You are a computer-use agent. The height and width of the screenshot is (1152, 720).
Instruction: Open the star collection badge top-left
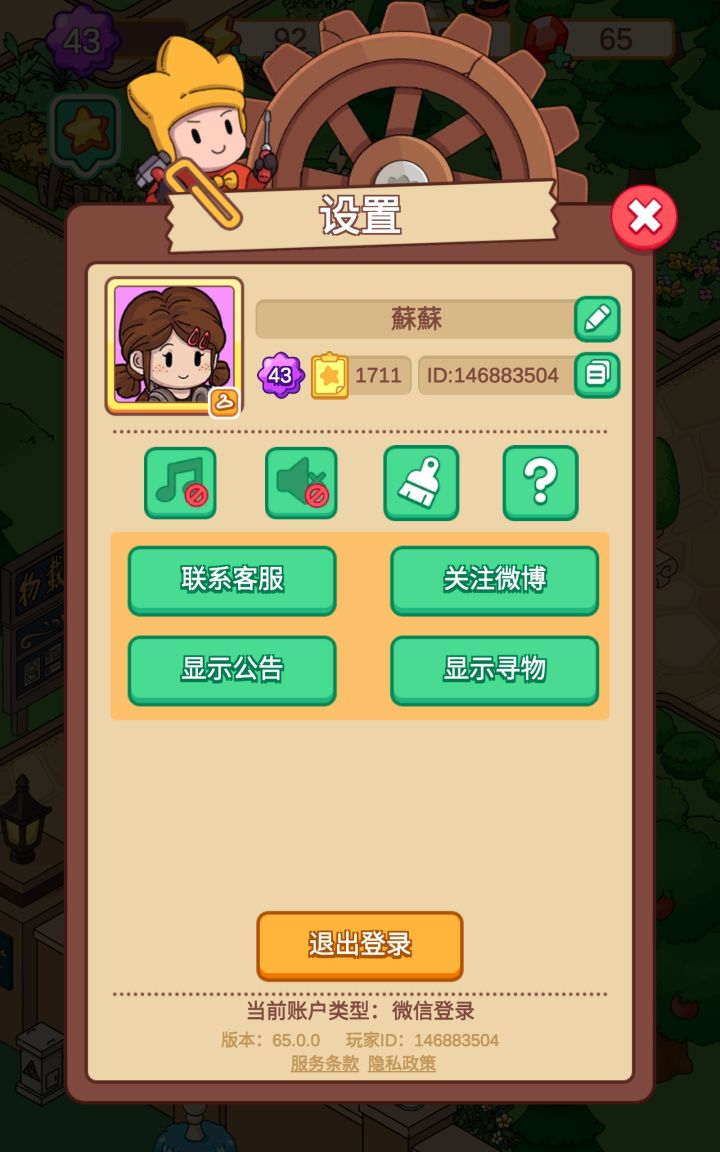click(x=85, y=128)
